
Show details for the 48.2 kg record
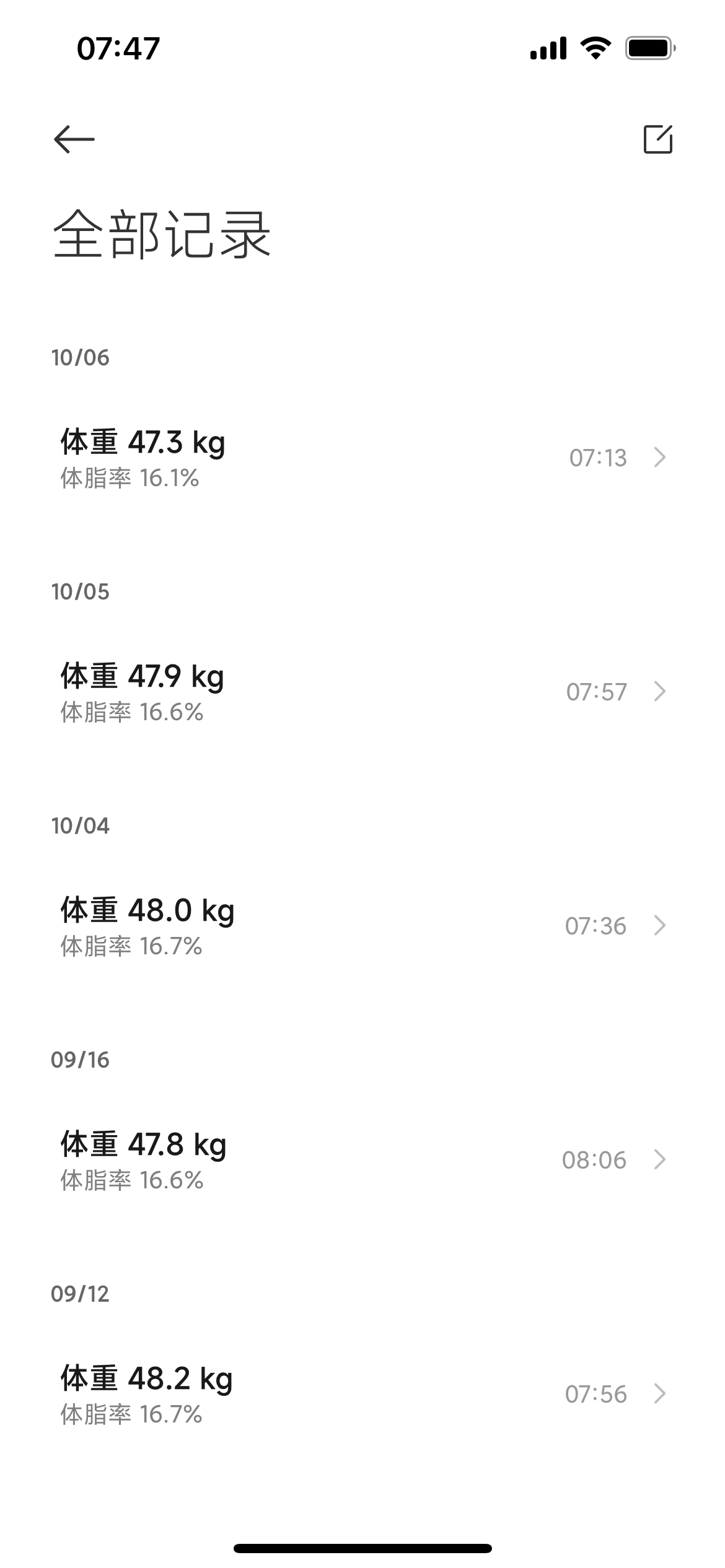click(x=362, y=1394)
